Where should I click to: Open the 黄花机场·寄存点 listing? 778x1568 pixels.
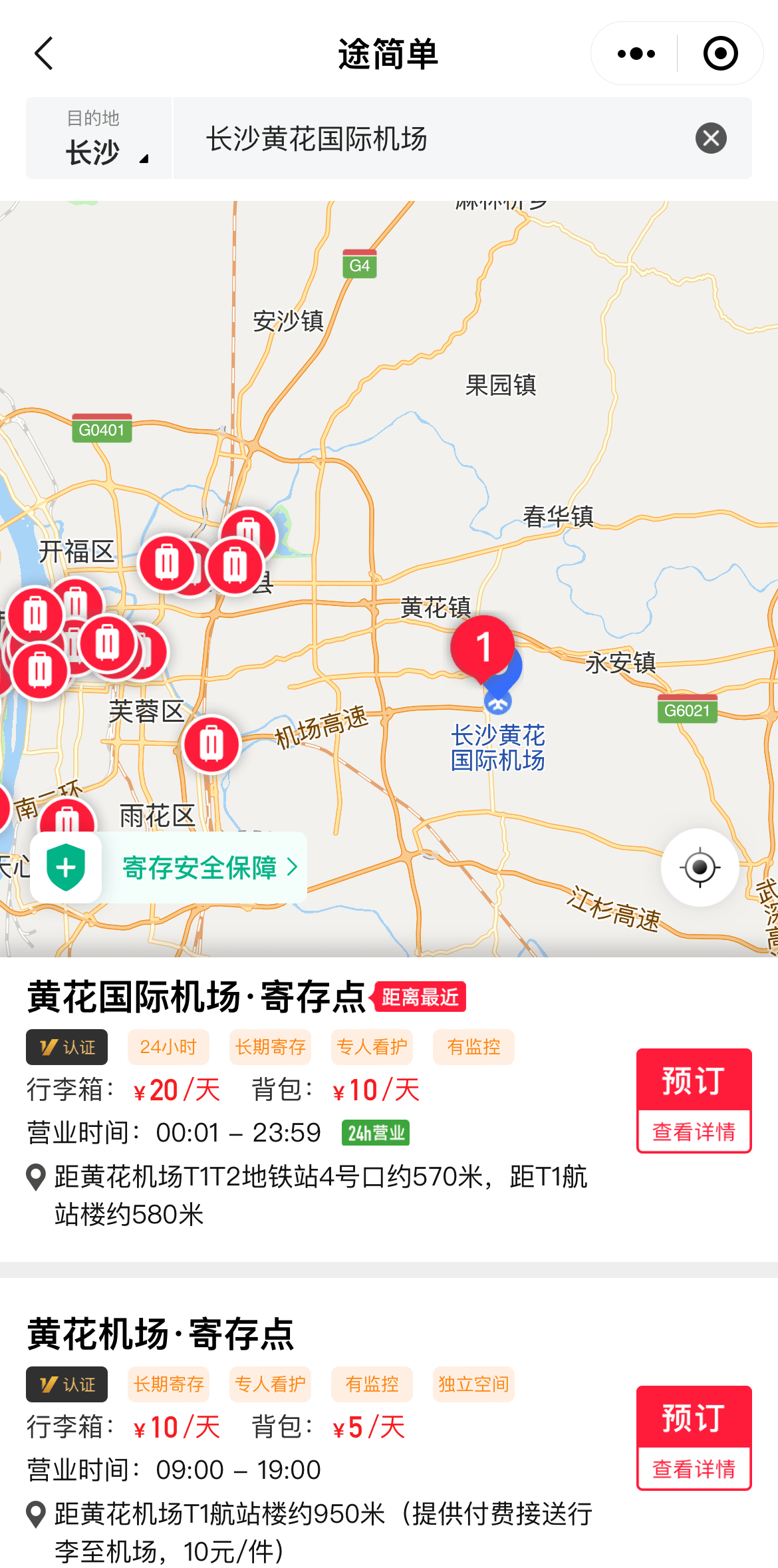click(x=160, y=1334)
